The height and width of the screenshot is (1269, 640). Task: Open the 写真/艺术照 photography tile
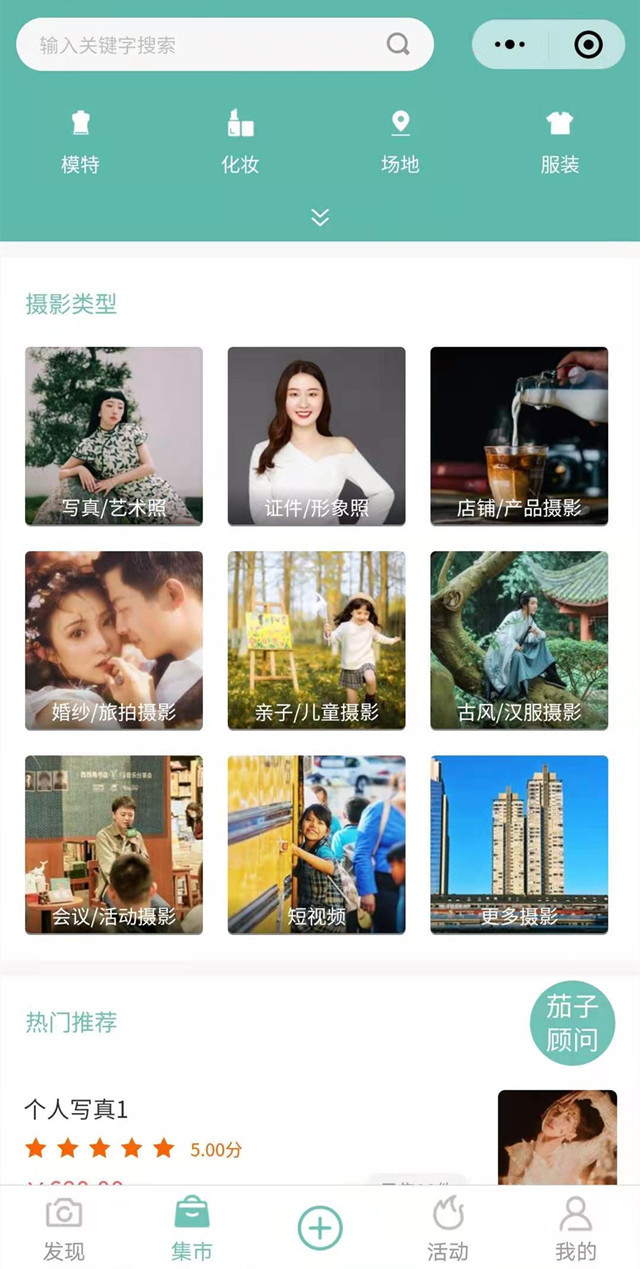click(x=114, y=436)
